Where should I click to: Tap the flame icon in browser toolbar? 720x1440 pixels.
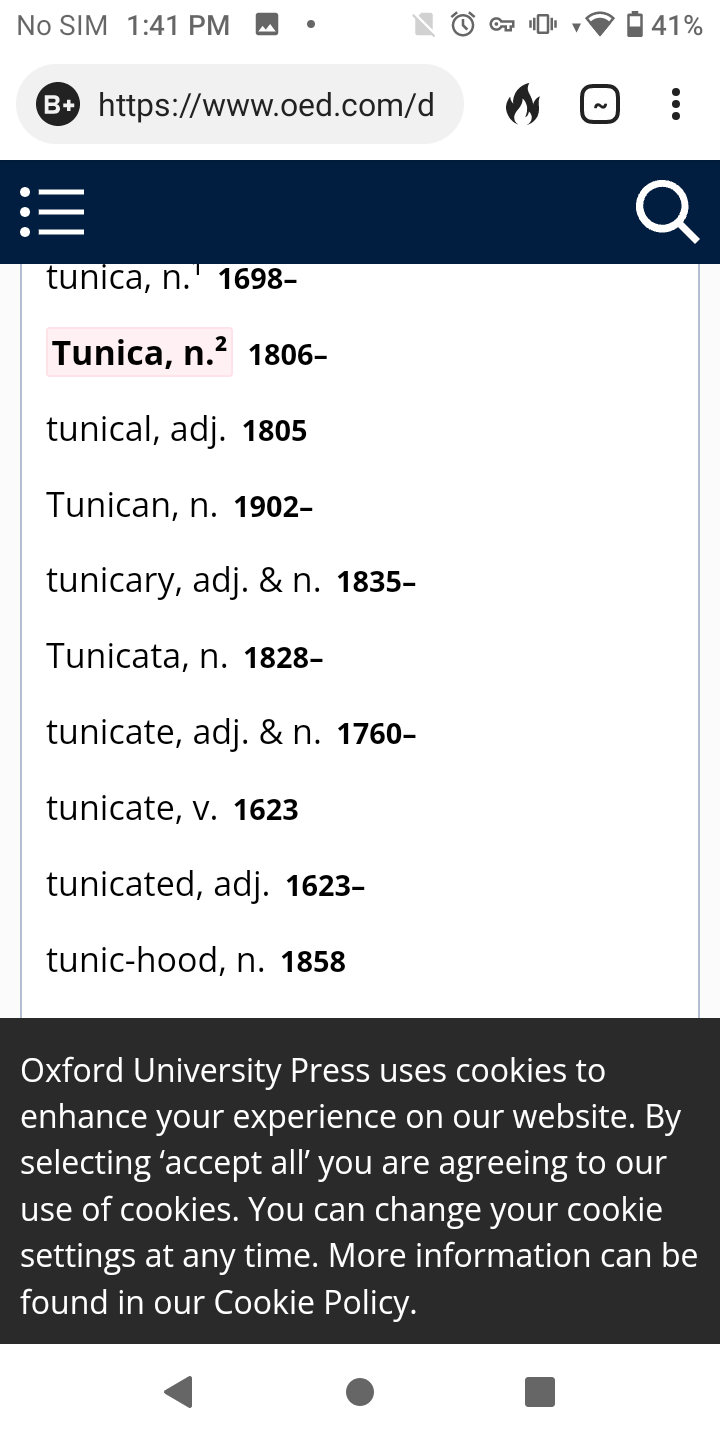point(522,104)
